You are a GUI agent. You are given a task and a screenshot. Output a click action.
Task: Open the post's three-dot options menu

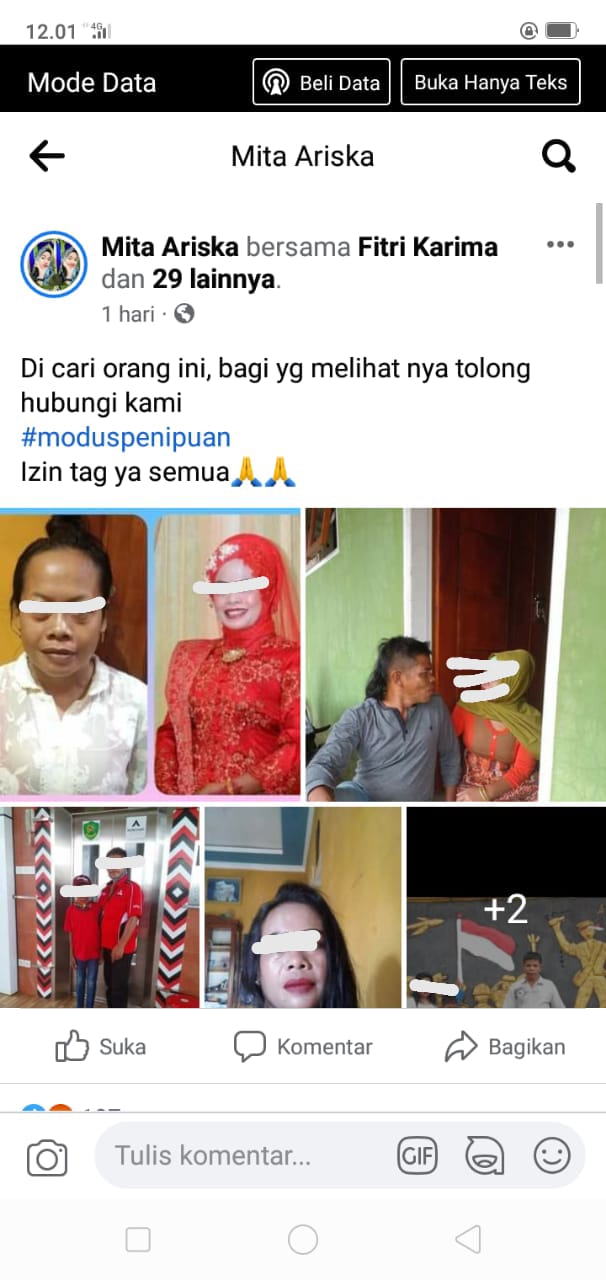point(560,246)
